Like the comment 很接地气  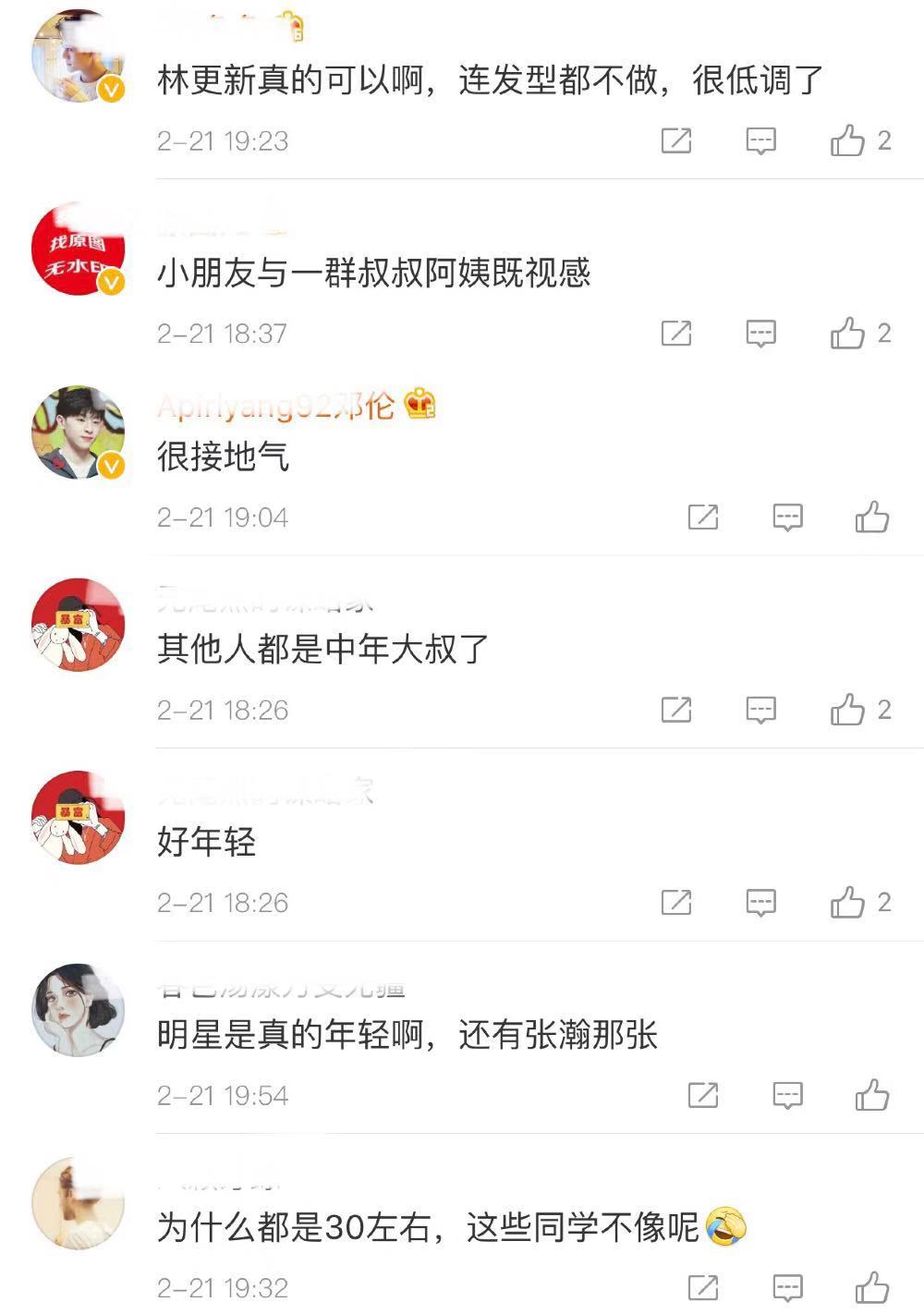coord(871,517)
